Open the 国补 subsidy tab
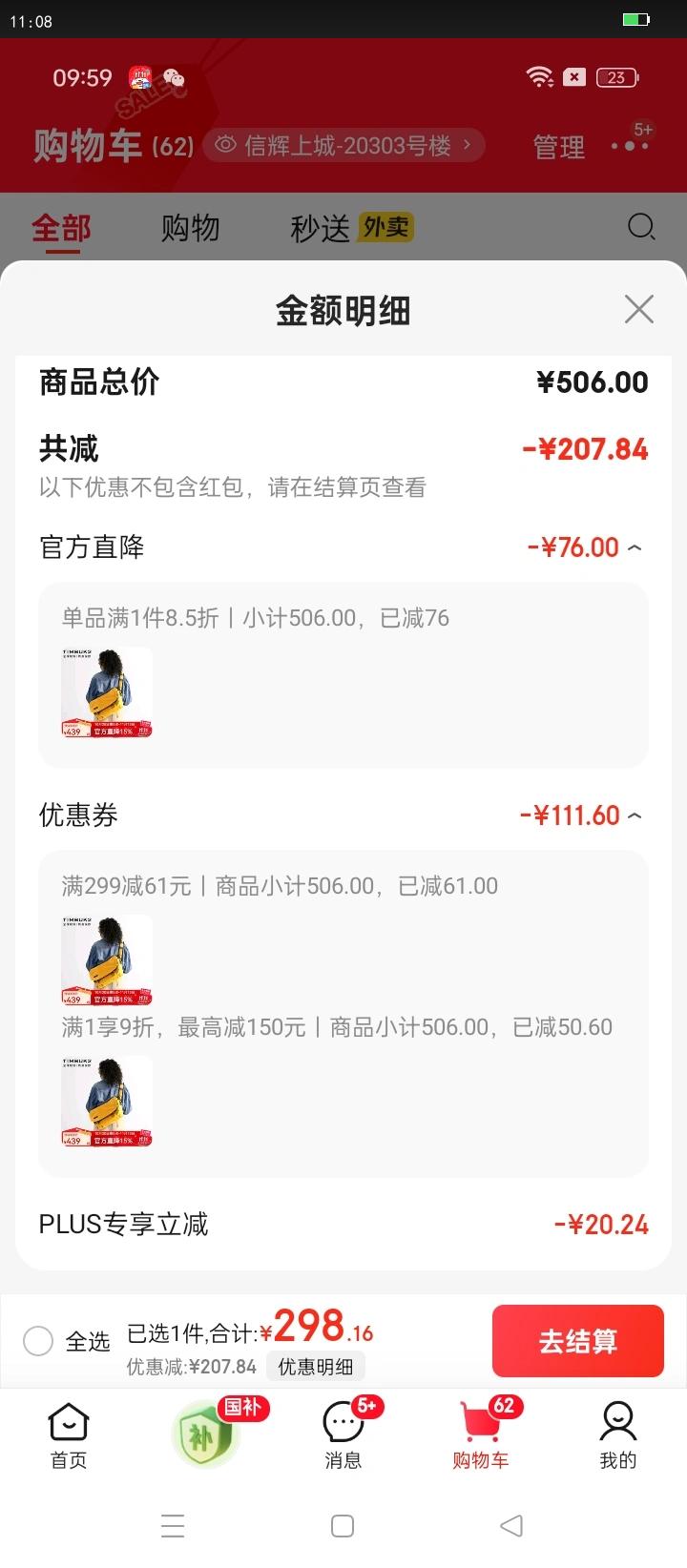 206,1435
